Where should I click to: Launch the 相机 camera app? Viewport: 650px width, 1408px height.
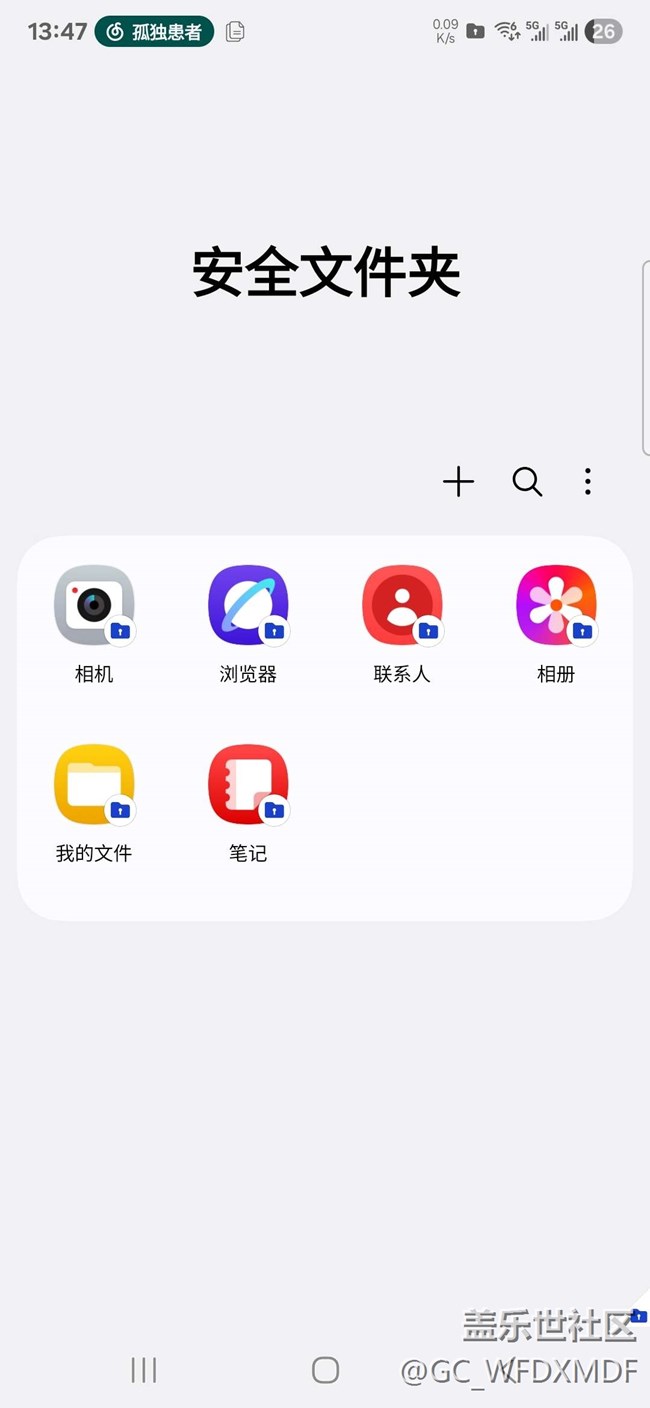(94, 606)
